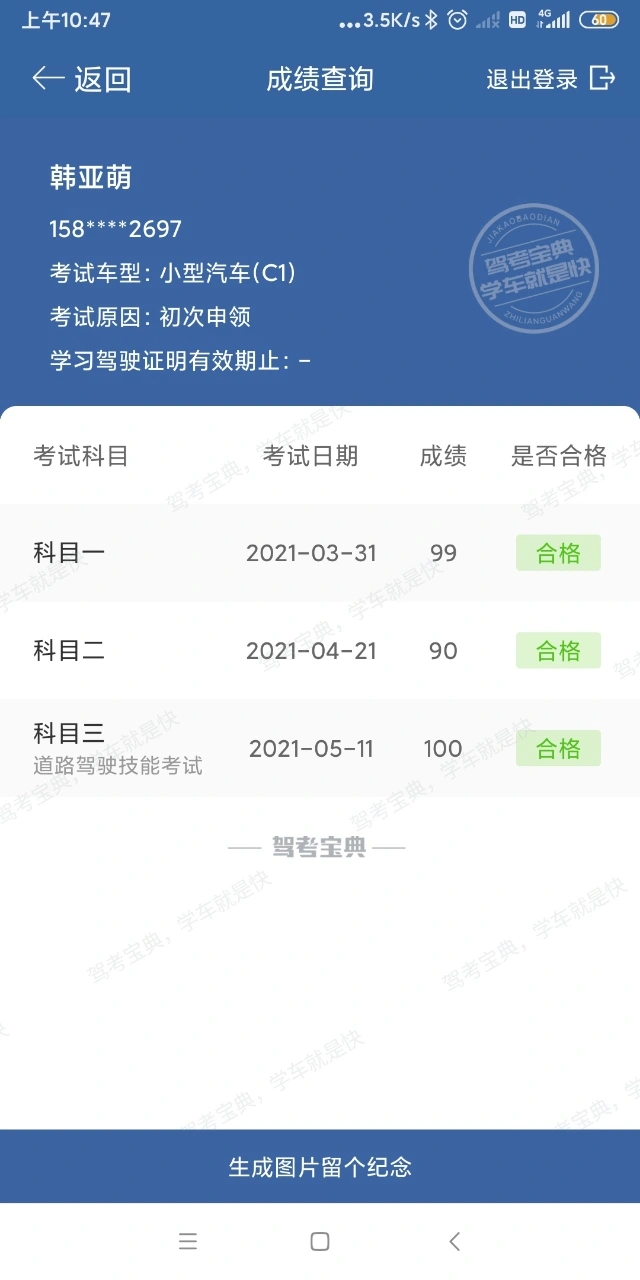The image size is (640, 1280).
Task: Tap 生成图片留个纪念 button
Action: point(320,1166)
